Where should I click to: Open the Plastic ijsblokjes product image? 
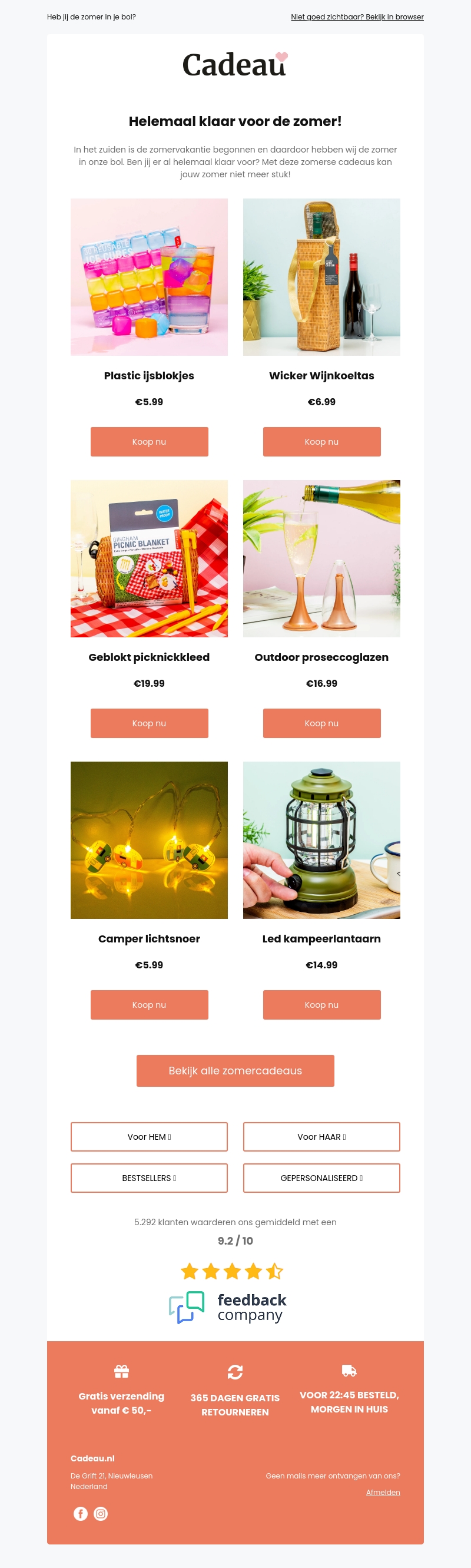click(x=149, y=277)
